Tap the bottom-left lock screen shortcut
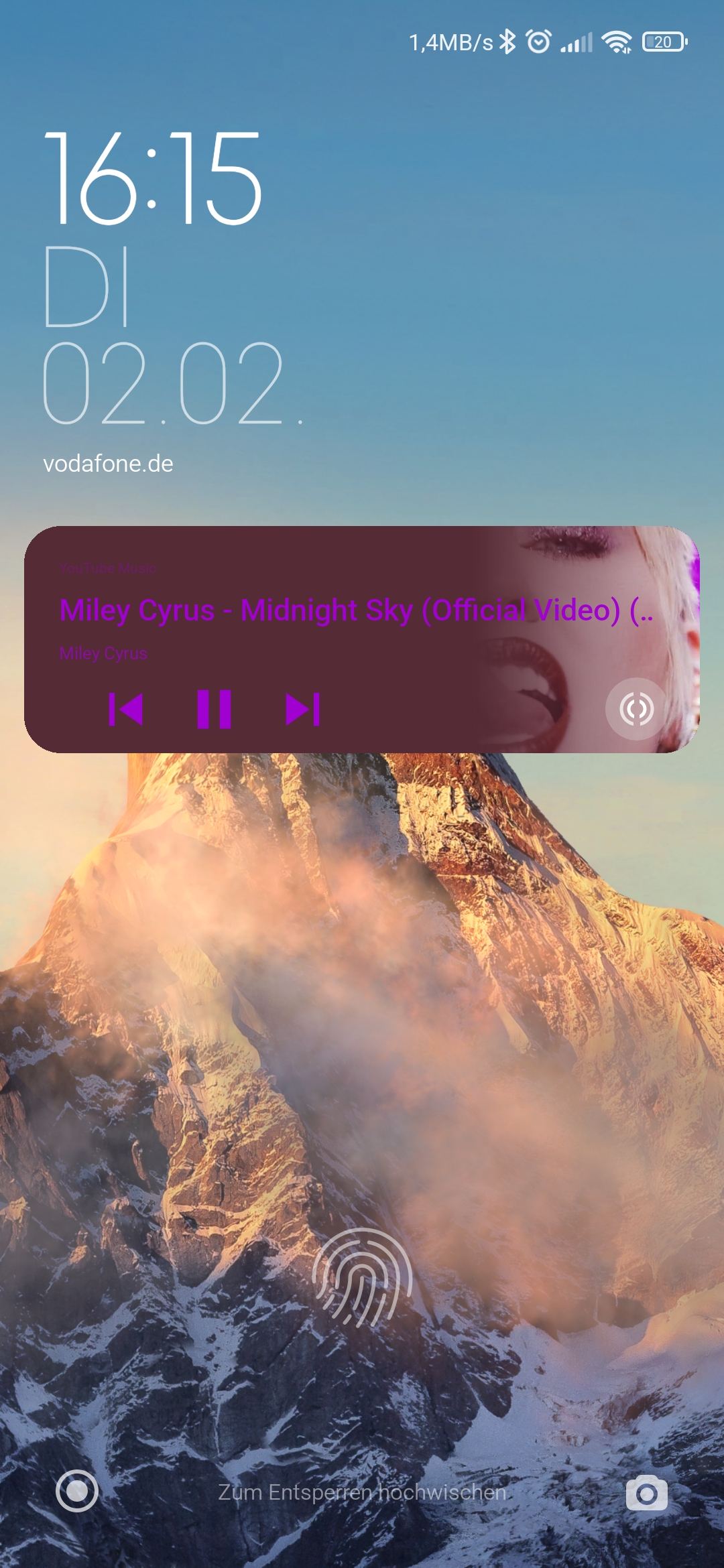Image resolution: width=724 pixels, height=1568 pixels. point(77,1491)
